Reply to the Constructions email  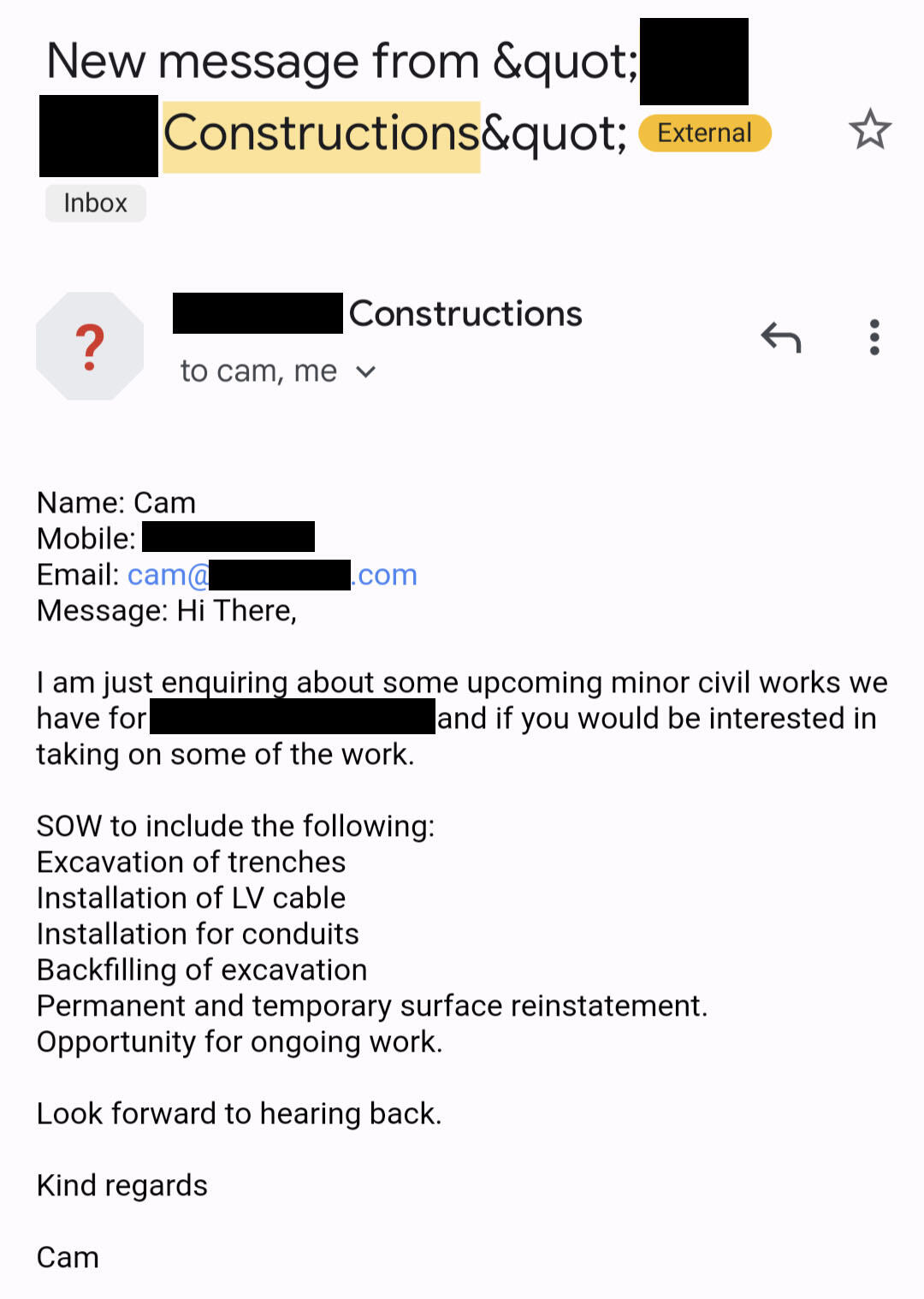780,338
